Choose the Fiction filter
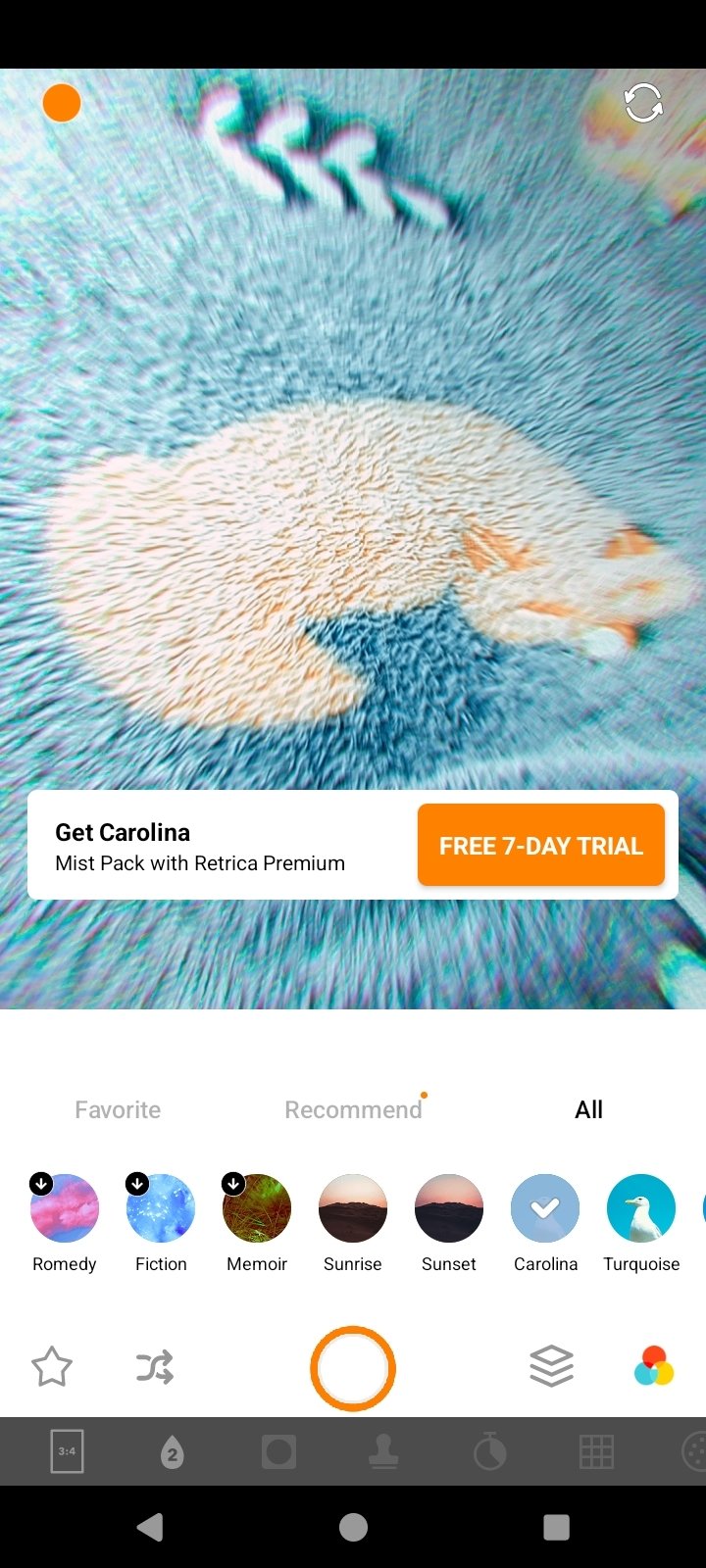706x1568 pixels. point(161,1208)
